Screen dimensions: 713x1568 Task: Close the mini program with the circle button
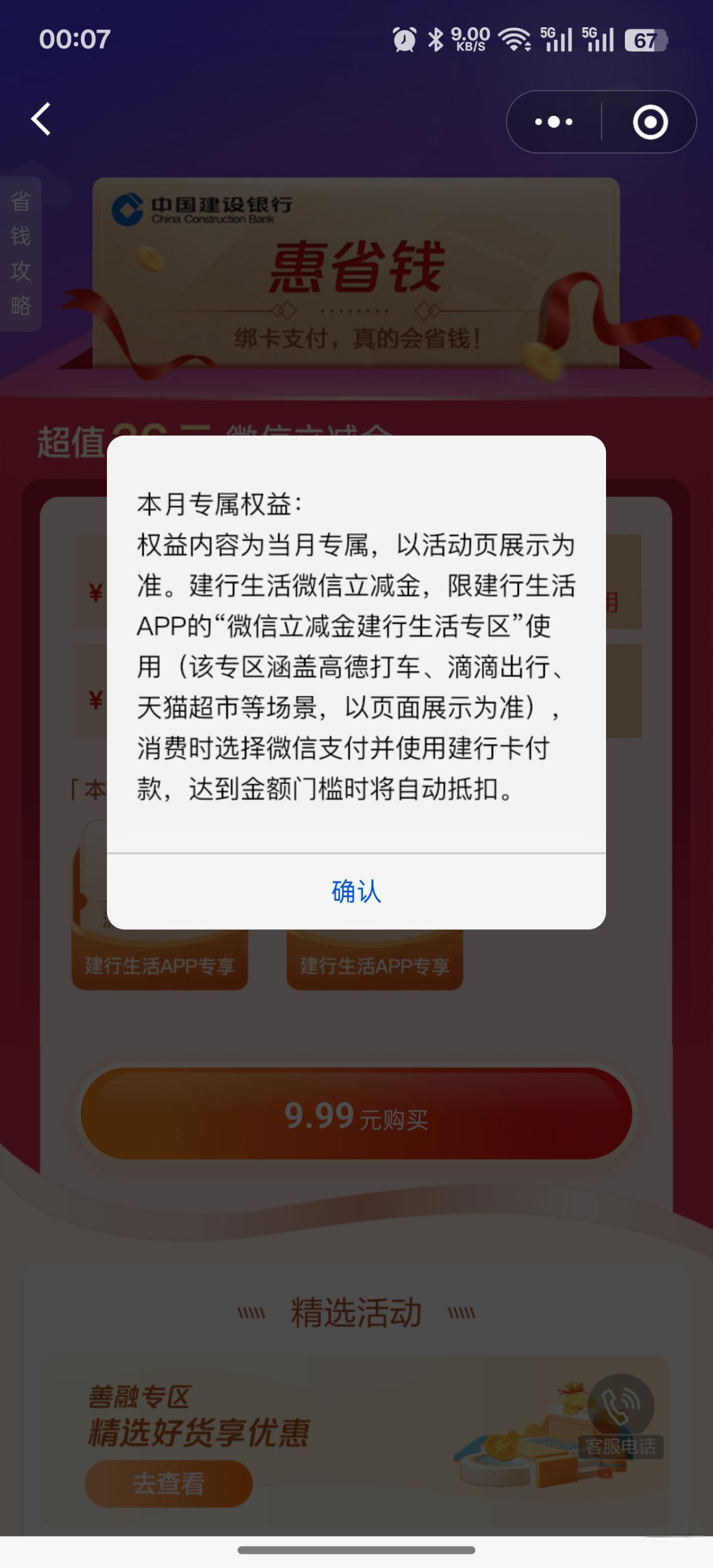[650, 122]
